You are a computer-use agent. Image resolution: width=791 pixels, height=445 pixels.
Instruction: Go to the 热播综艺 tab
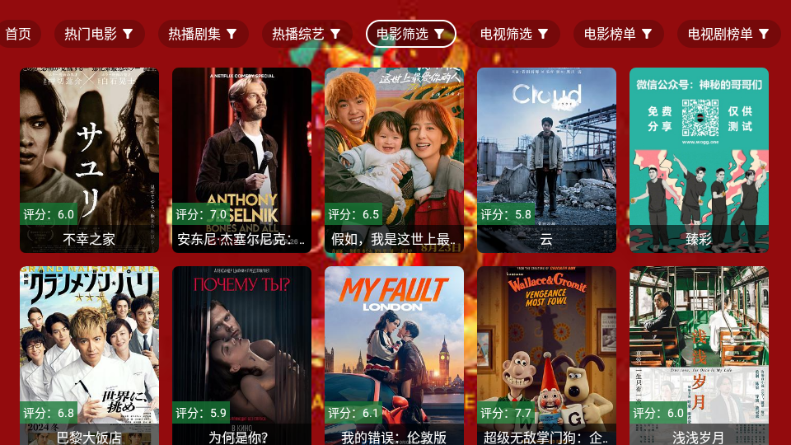coord(307,34)
